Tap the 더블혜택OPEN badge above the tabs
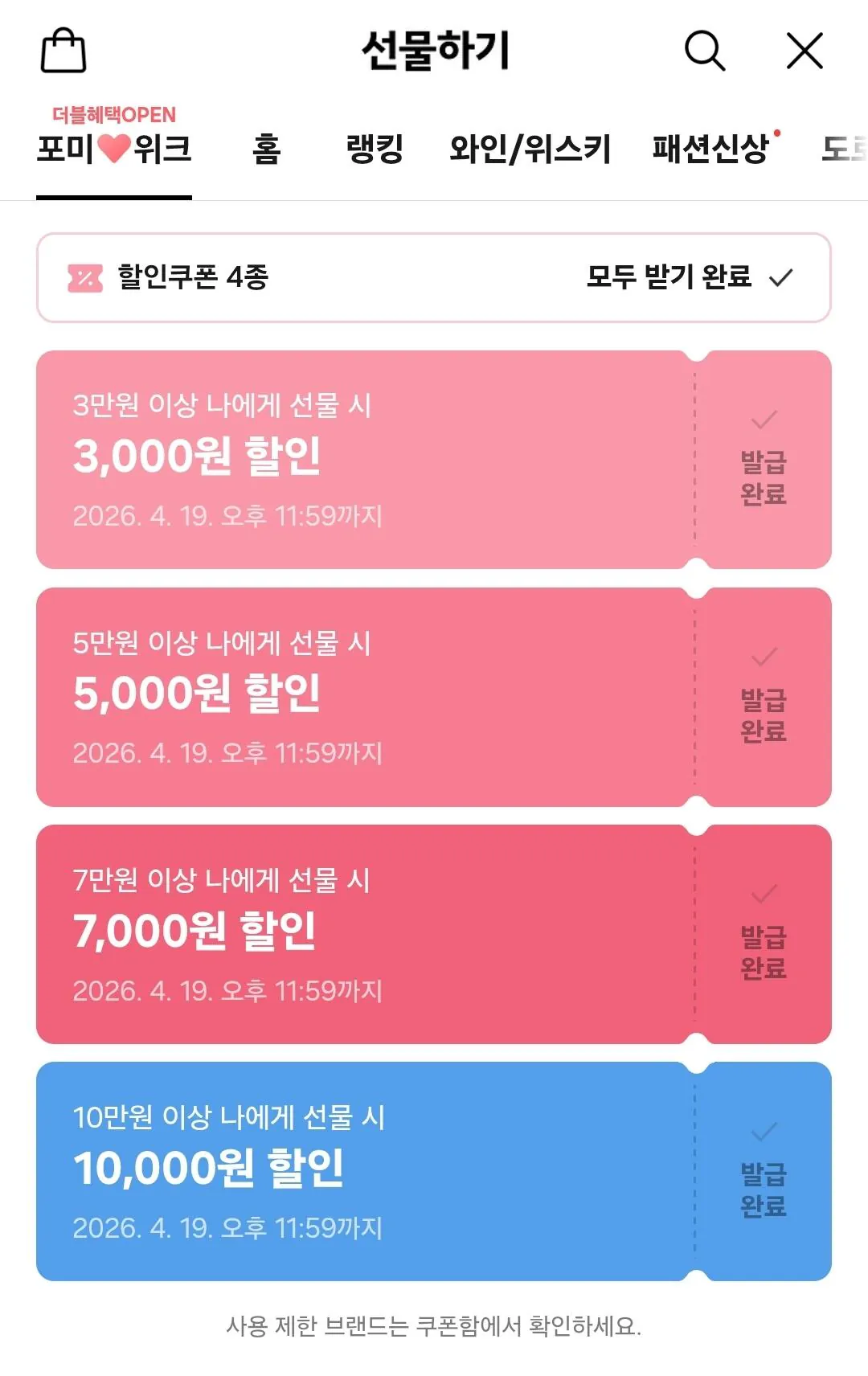 114,114
